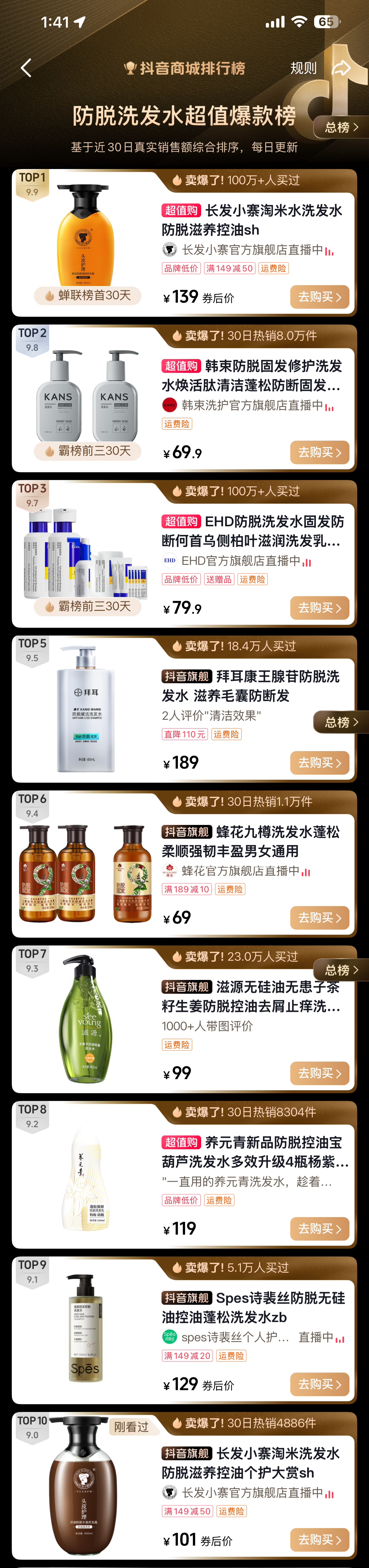Image resolution: width=369 pixels, height=1568 pixels.
Task: Tap 去购买 for the ¥139 长发小寨 shampoo
Action: (320, 297)
